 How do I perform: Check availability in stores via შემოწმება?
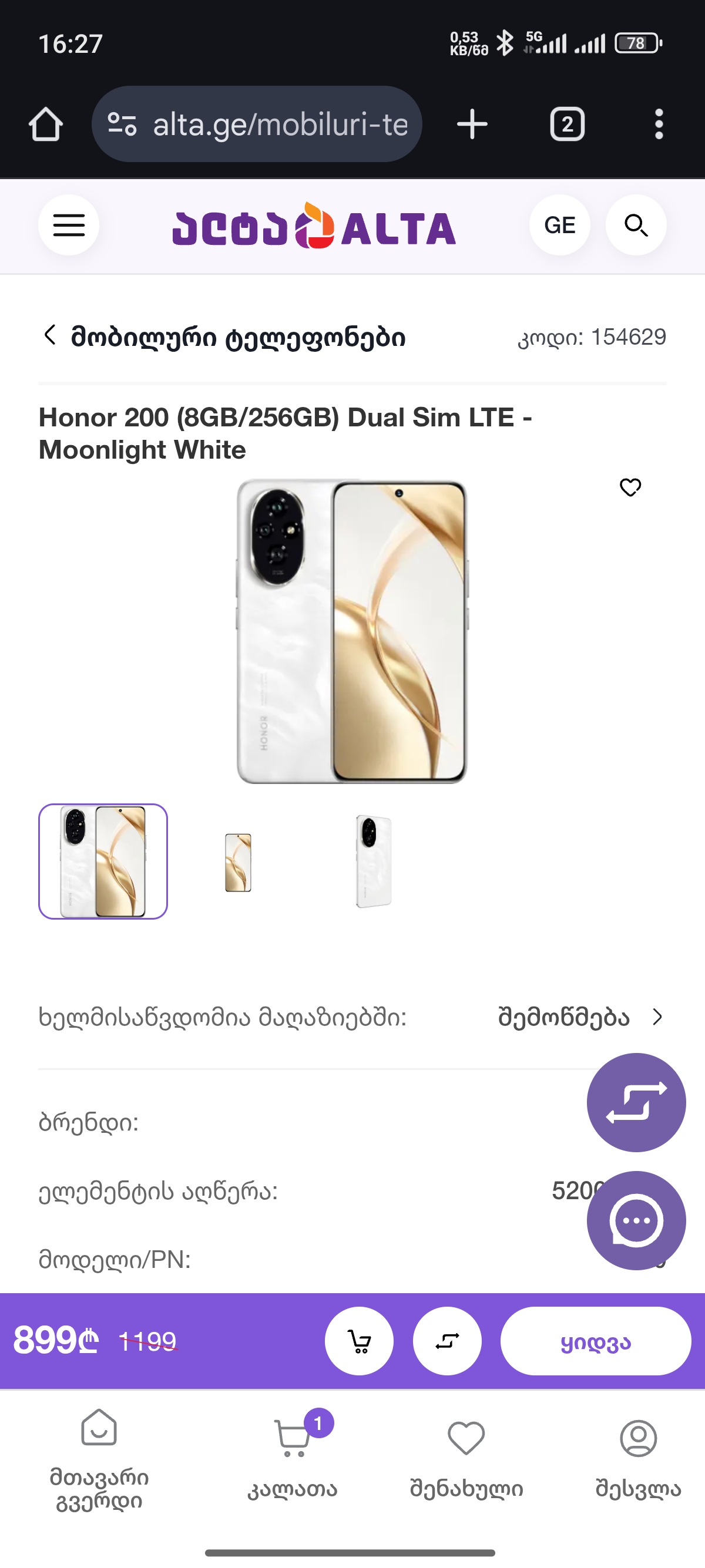[x=580, y=1017]
